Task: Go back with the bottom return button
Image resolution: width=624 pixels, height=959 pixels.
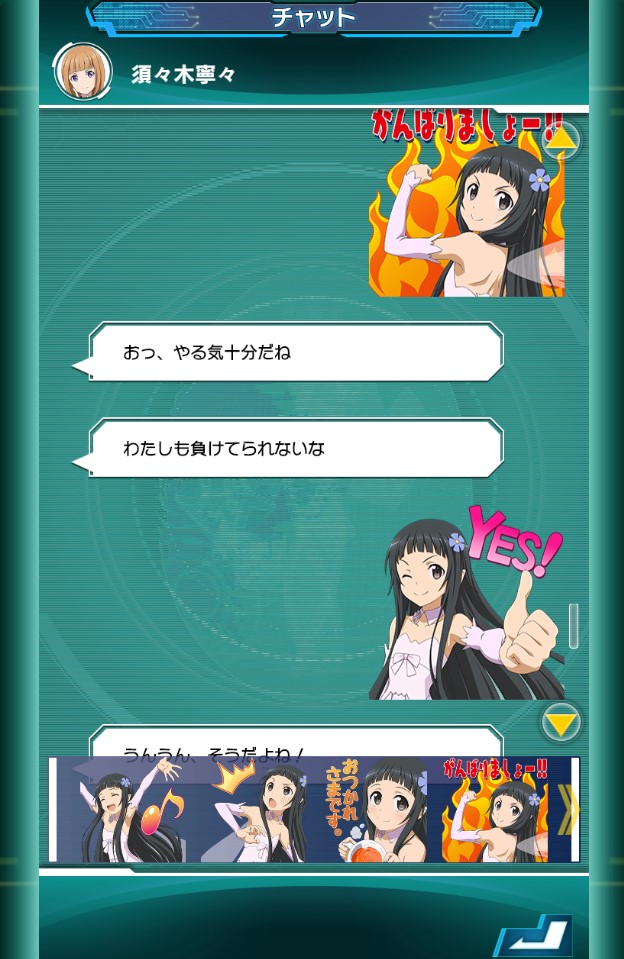Action: [535, 936]
